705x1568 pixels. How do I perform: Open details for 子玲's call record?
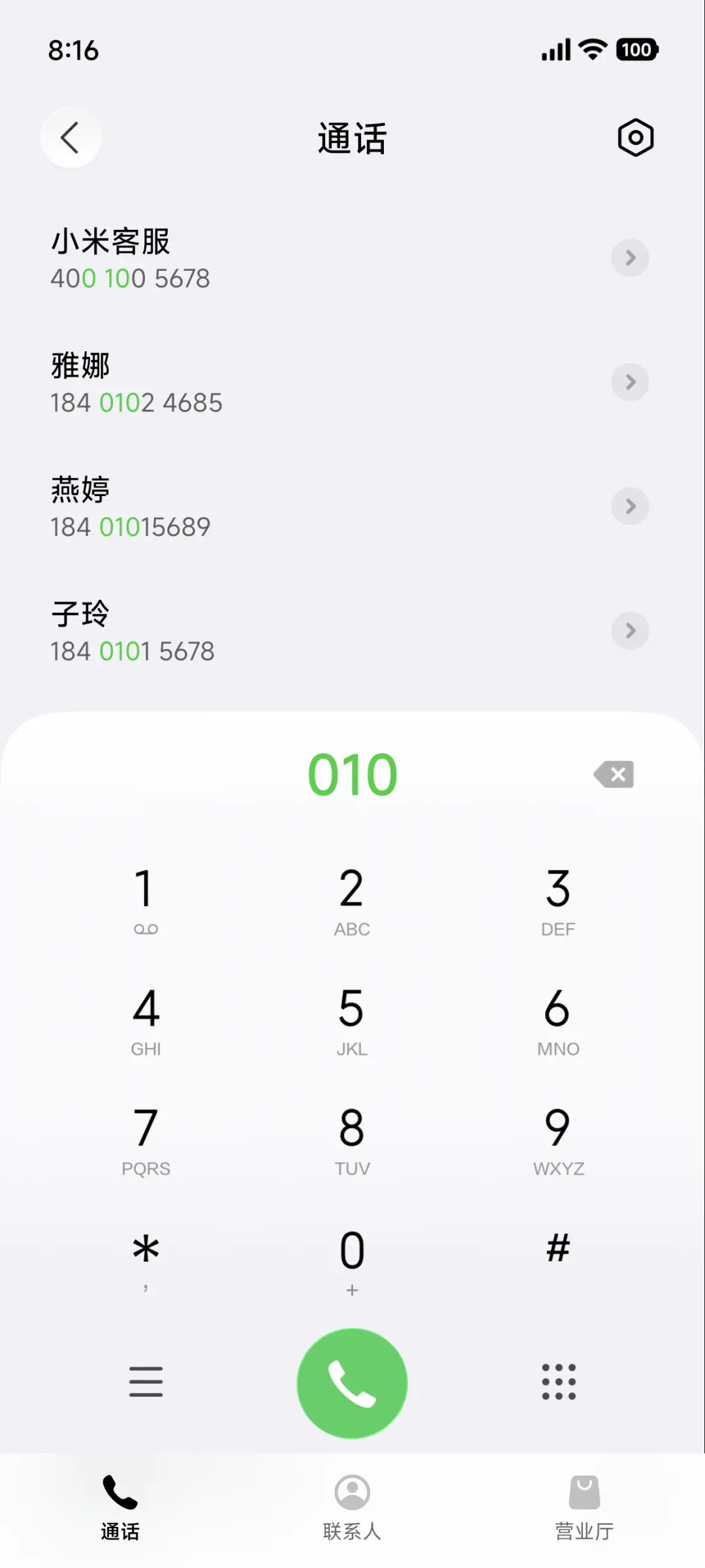[629, 631]
